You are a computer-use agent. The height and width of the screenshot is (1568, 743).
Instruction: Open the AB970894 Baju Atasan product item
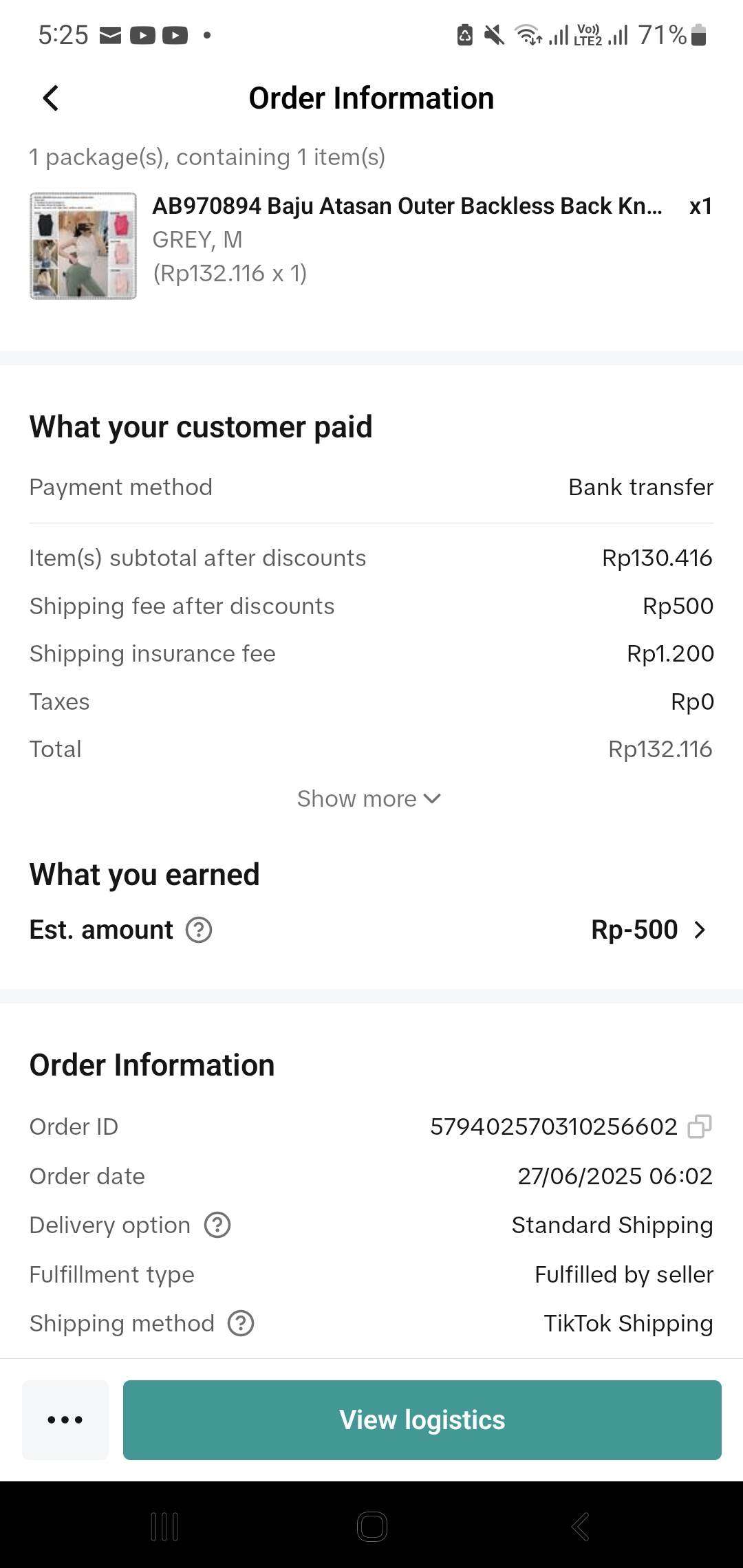[371, 246]
